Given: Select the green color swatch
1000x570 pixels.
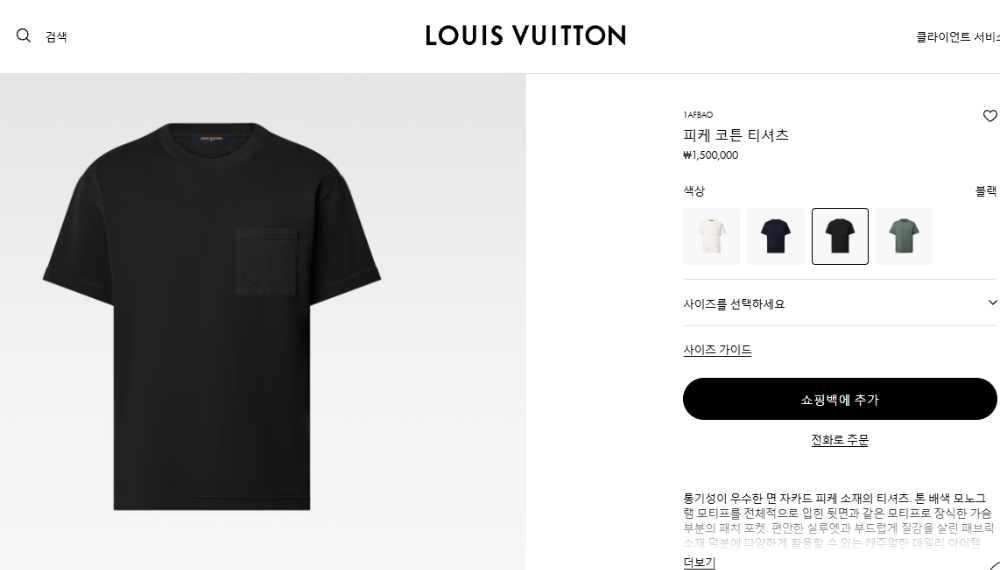Looking at the screenshot, I should [903, 236].
